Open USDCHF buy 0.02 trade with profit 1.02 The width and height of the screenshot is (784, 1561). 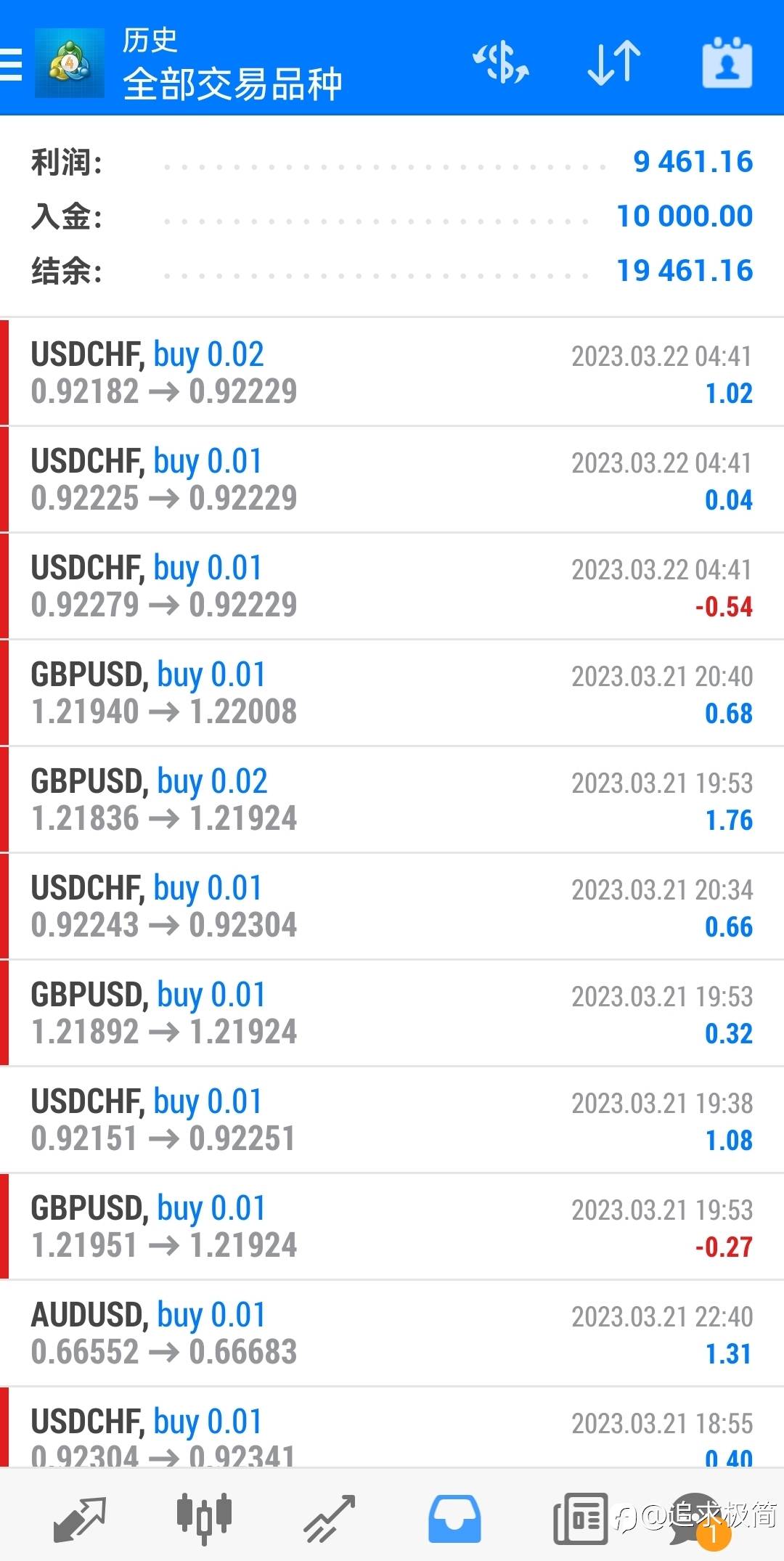tap(392, 373)
